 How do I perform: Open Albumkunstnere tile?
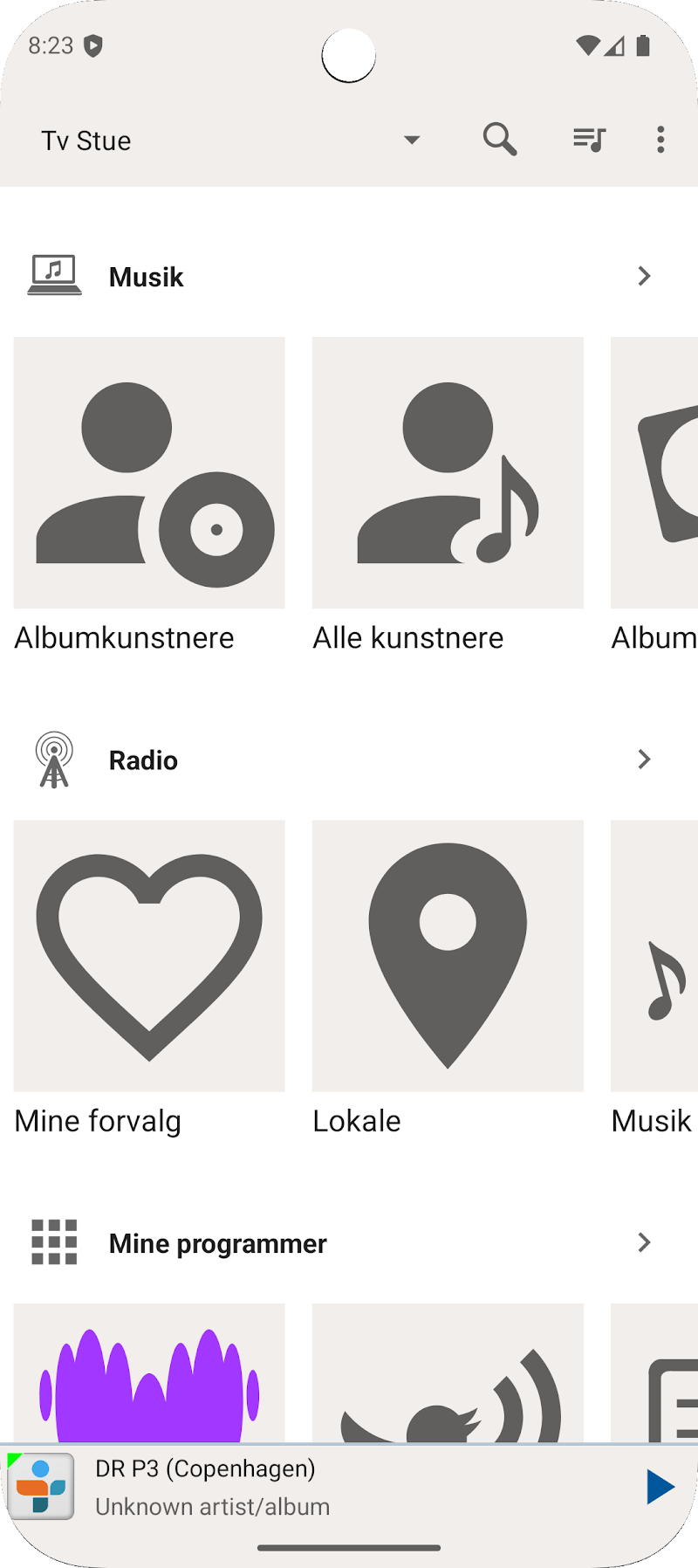point(149,473)
